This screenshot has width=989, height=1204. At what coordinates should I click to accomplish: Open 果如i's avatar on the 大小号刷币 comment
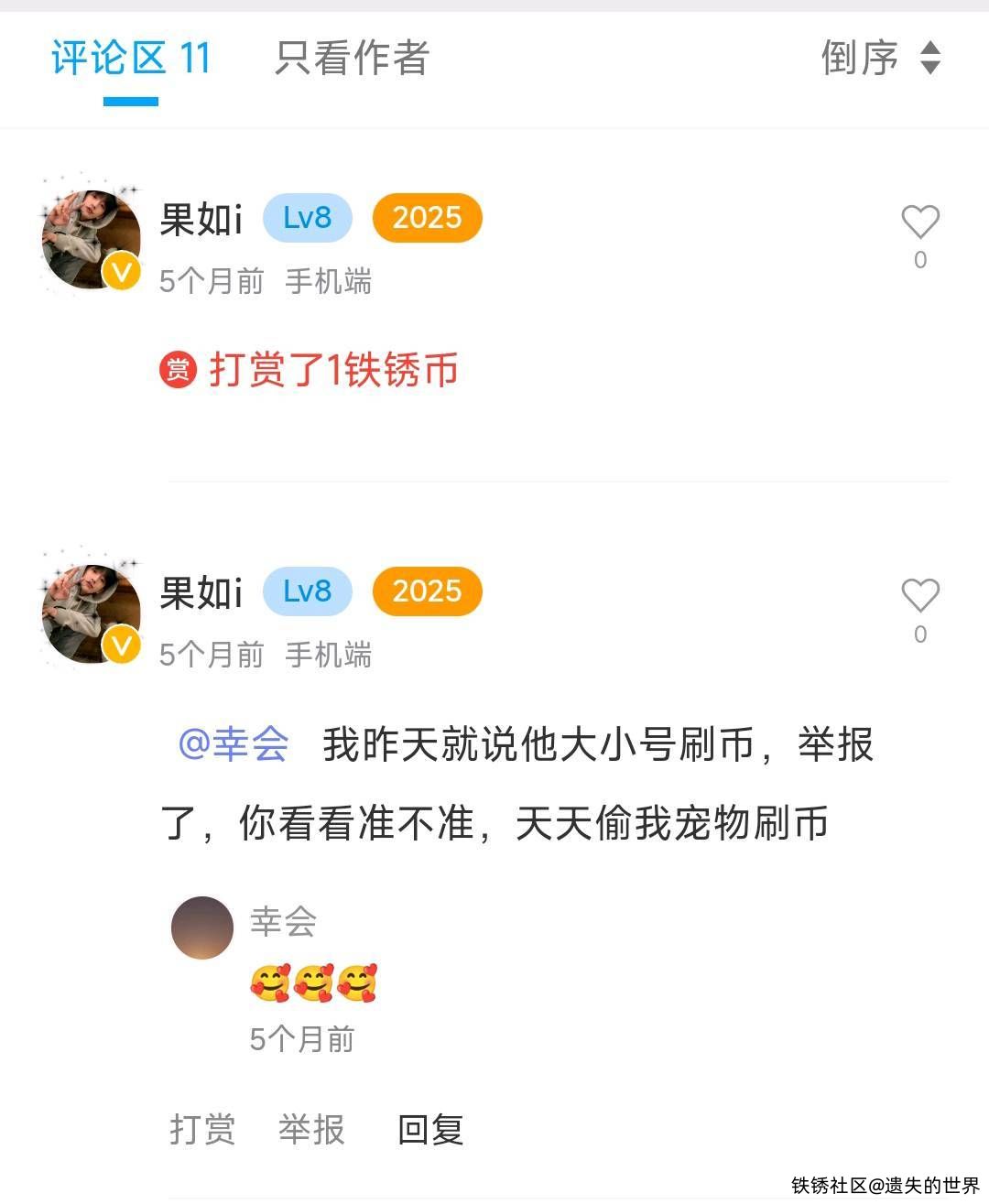pos(92,613)
